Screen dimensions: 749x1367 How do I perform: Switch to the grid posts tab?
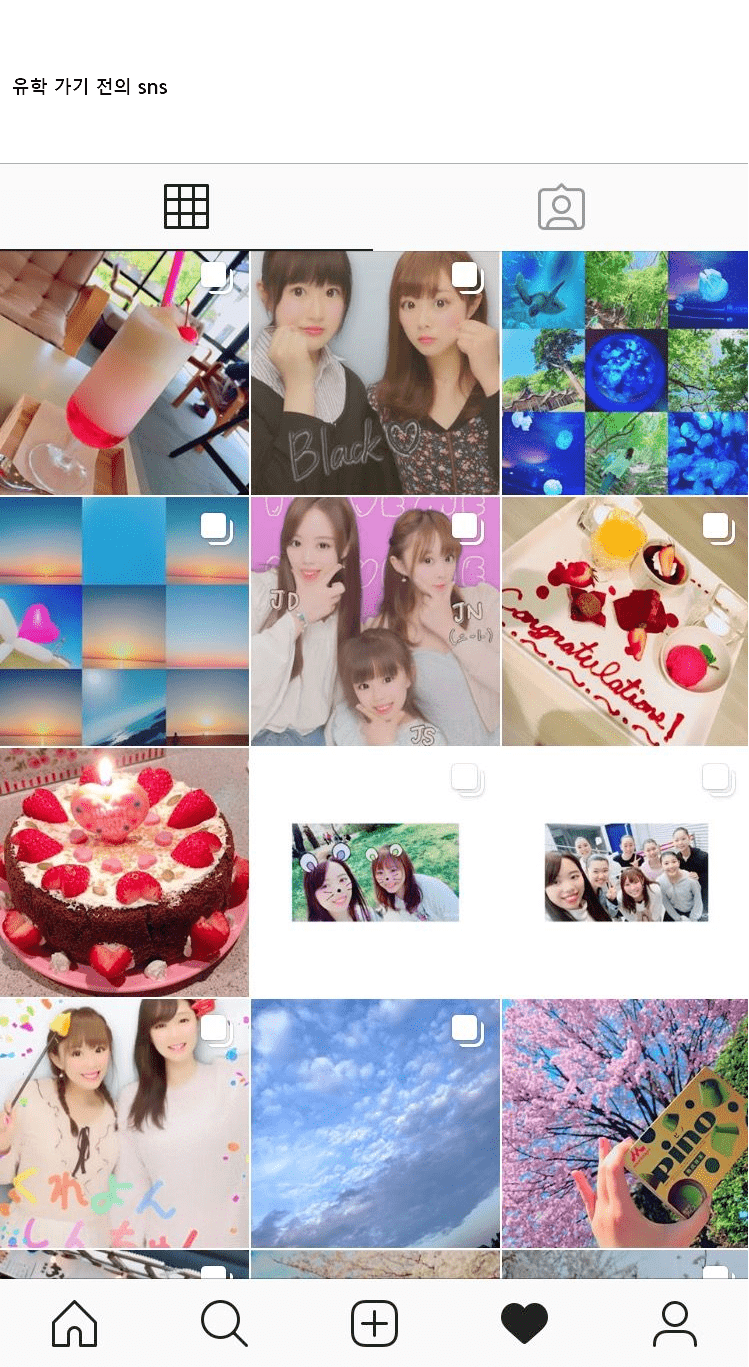pyautogui.click(x=186, y=207)
